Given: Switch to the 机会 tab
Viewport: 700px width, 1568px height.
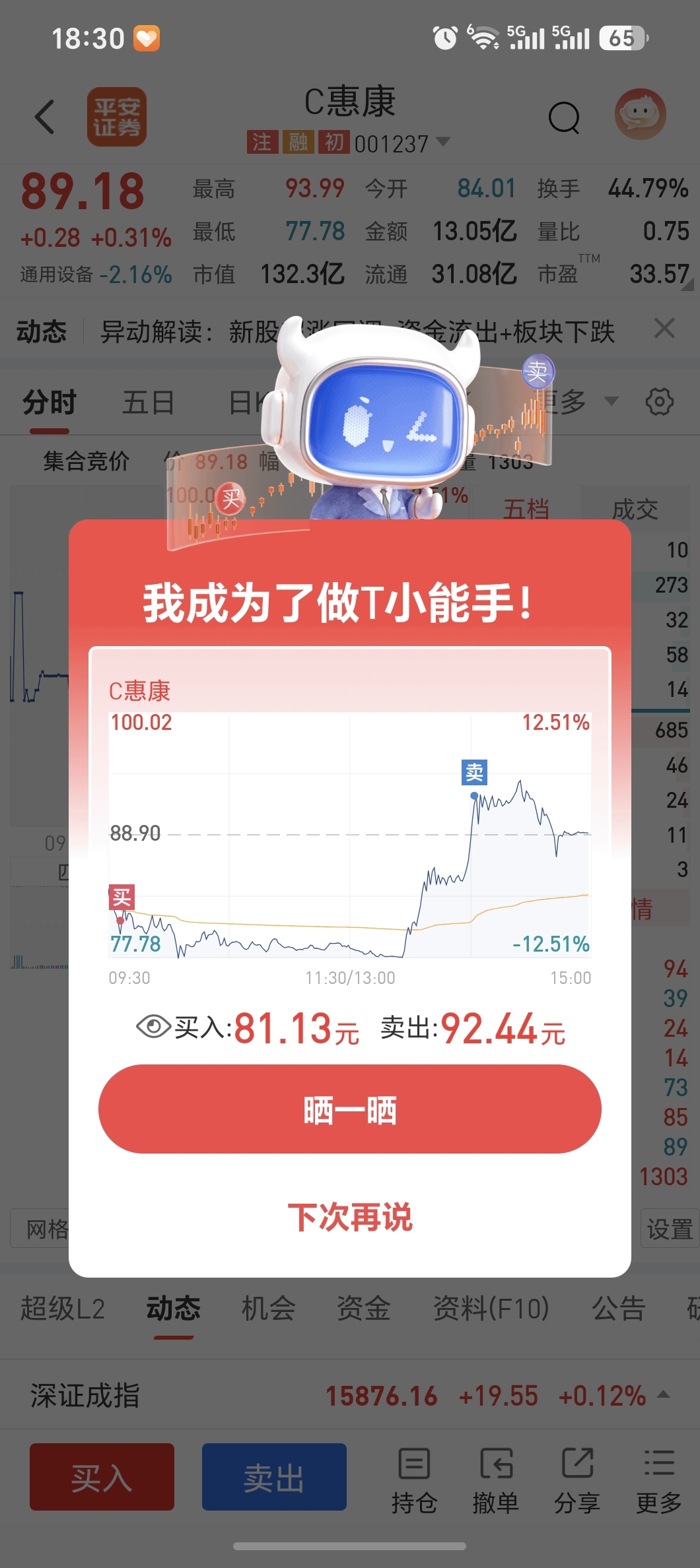Looking at the screenshot, I should tap(268, 1308).
